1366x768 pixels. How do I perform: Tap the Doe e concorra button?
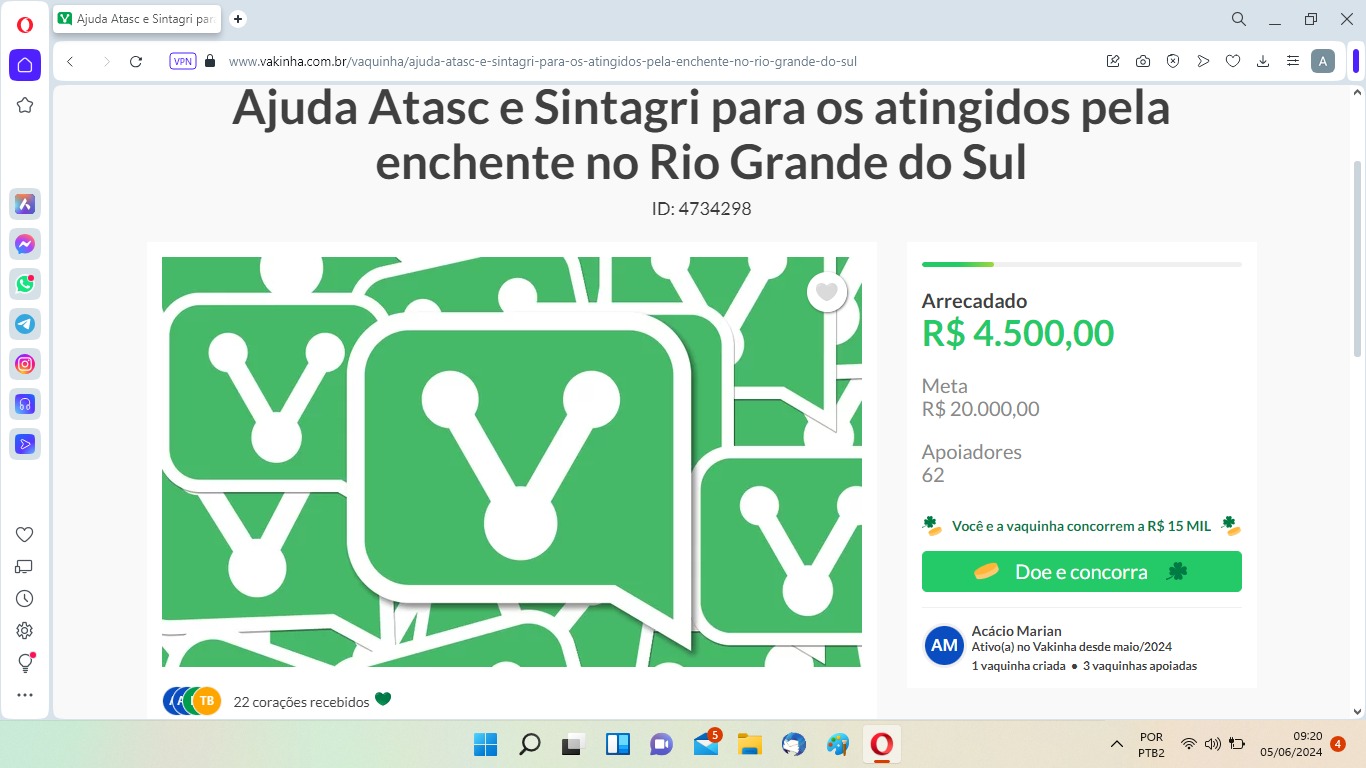pos(1081,572)
